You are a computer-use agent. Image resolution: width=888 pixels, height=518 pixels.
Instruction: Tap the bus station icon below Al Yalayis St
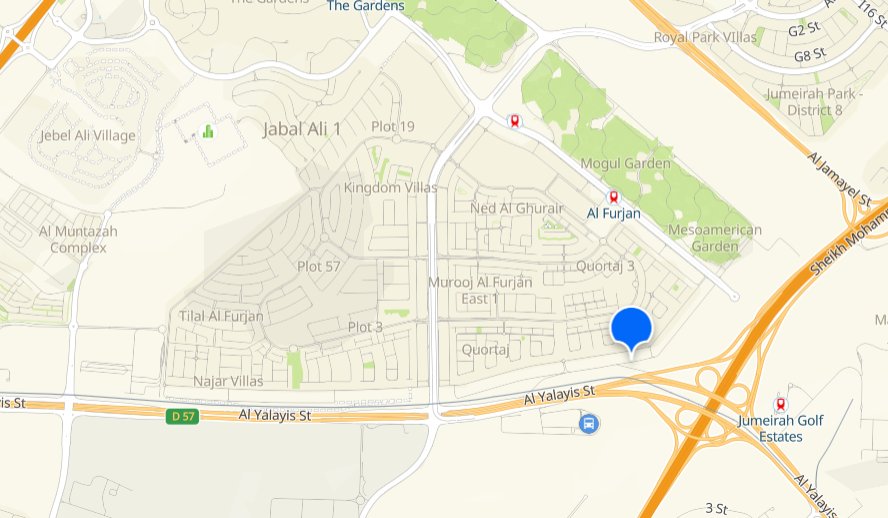coord(590,424)
